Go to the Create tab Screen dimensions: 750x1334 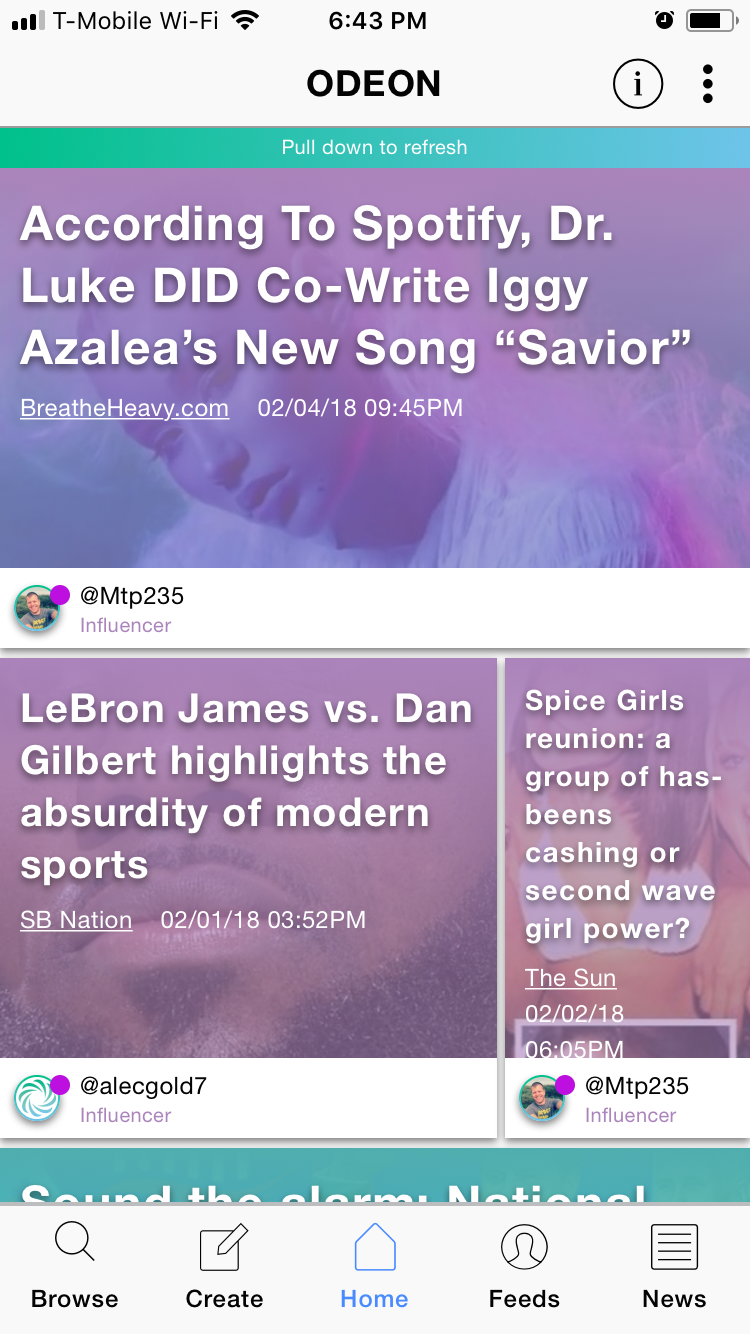[x=224, y=1268]
